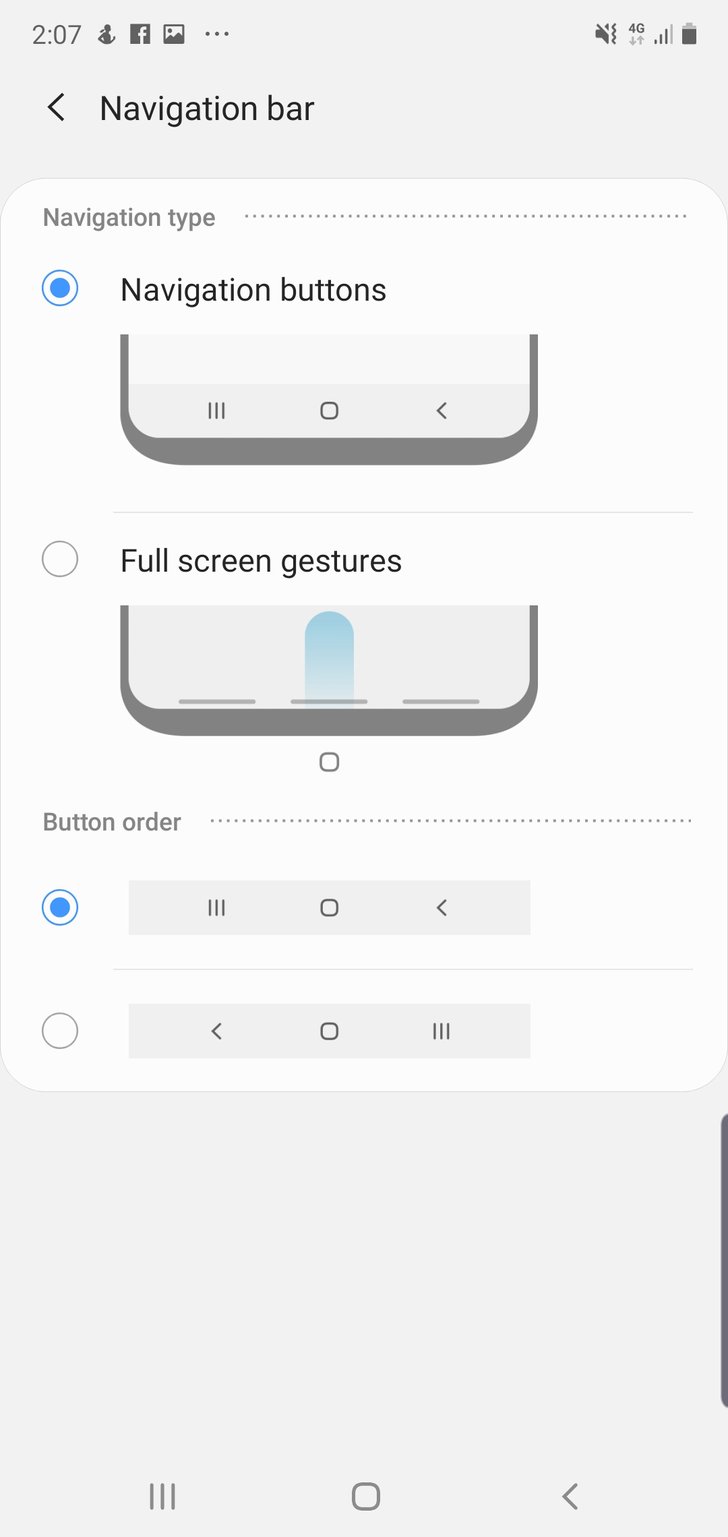
Task: Select Navigation buttons option
Action: coord(60,289)
